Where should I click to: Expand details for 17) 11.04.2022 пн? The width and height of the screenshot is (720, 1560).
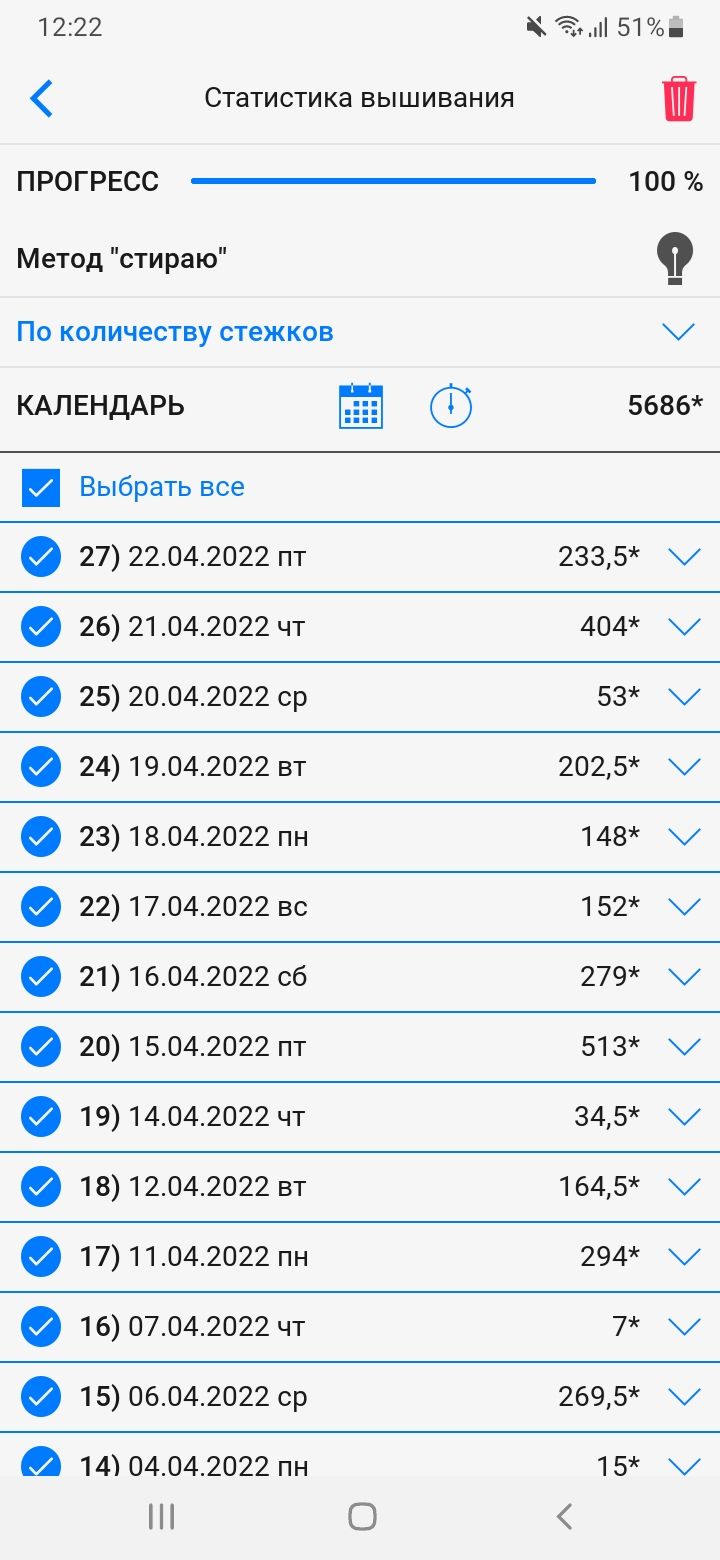(684, 1257)
